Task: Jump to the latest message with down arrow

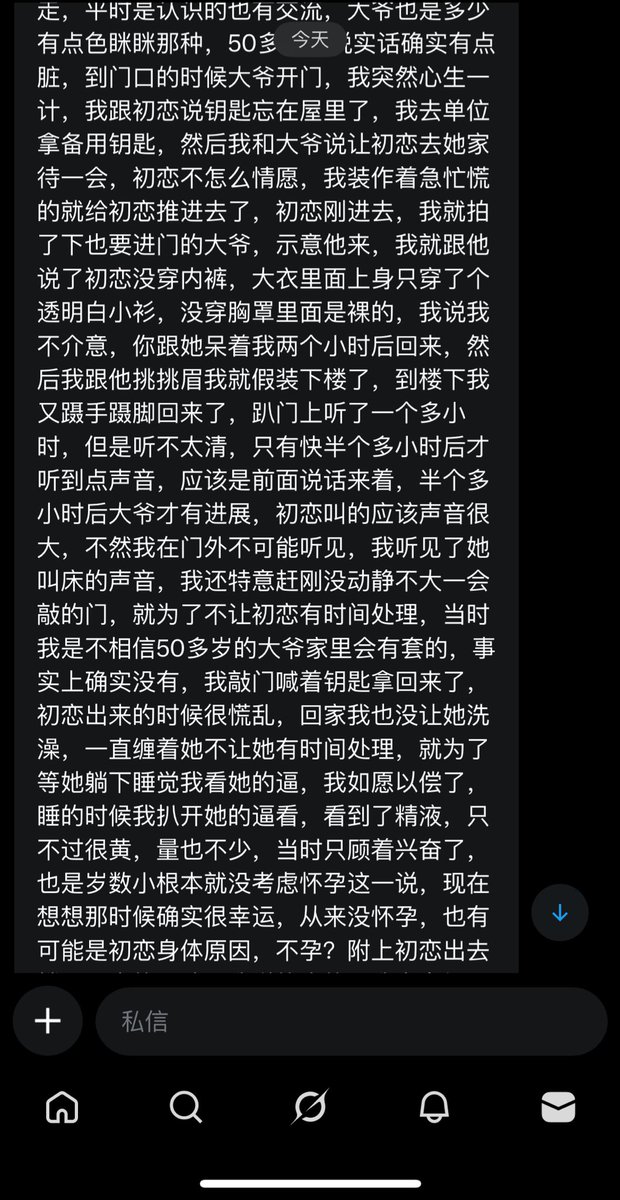Action: (559, 914)
